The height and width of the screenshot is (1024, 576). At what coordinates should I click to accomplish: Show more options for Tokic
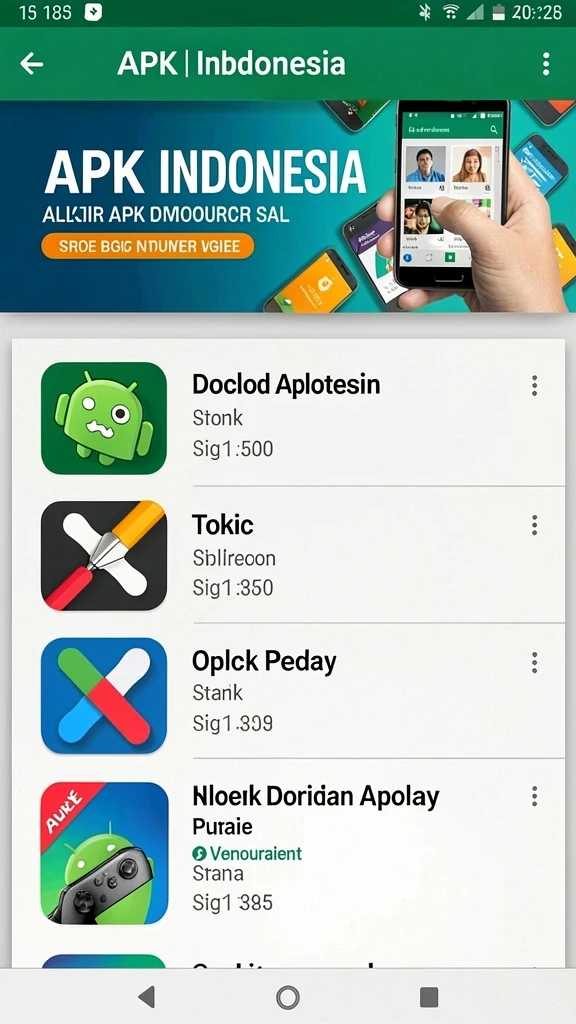534,525
